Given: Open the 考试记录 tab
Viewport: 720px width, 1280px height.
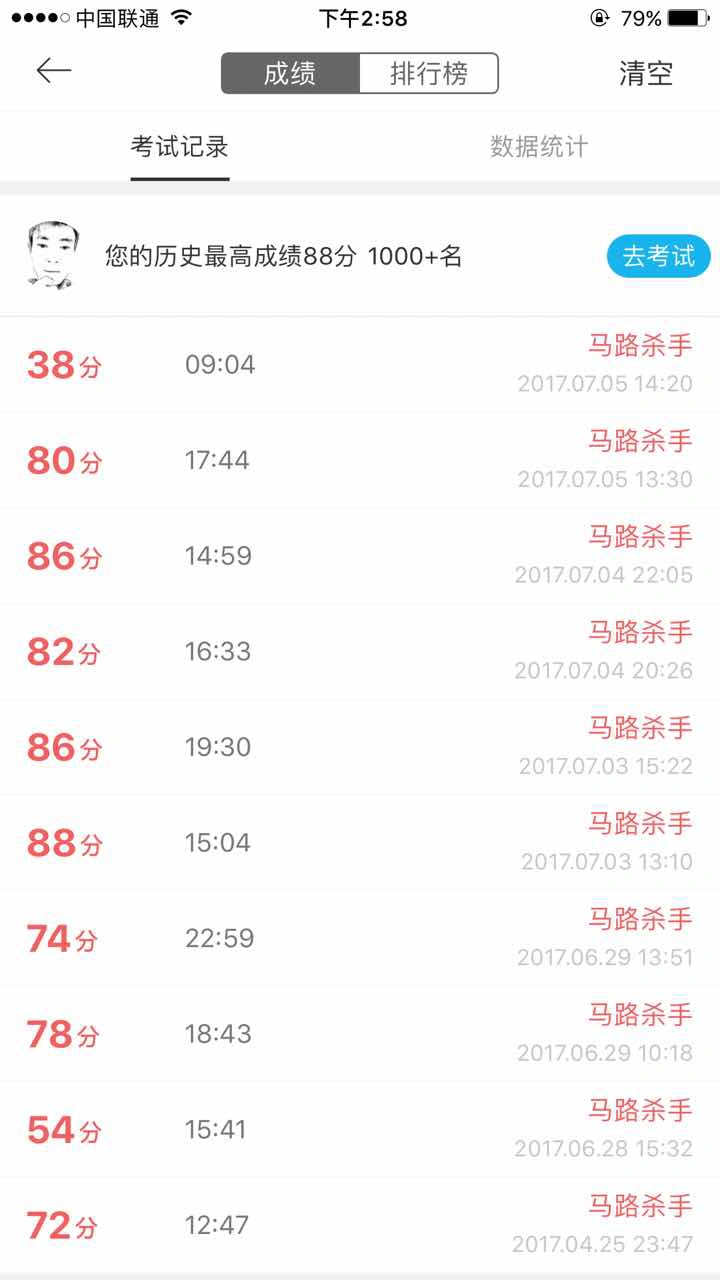Looking at the screenshot, I should coord(180,147).
